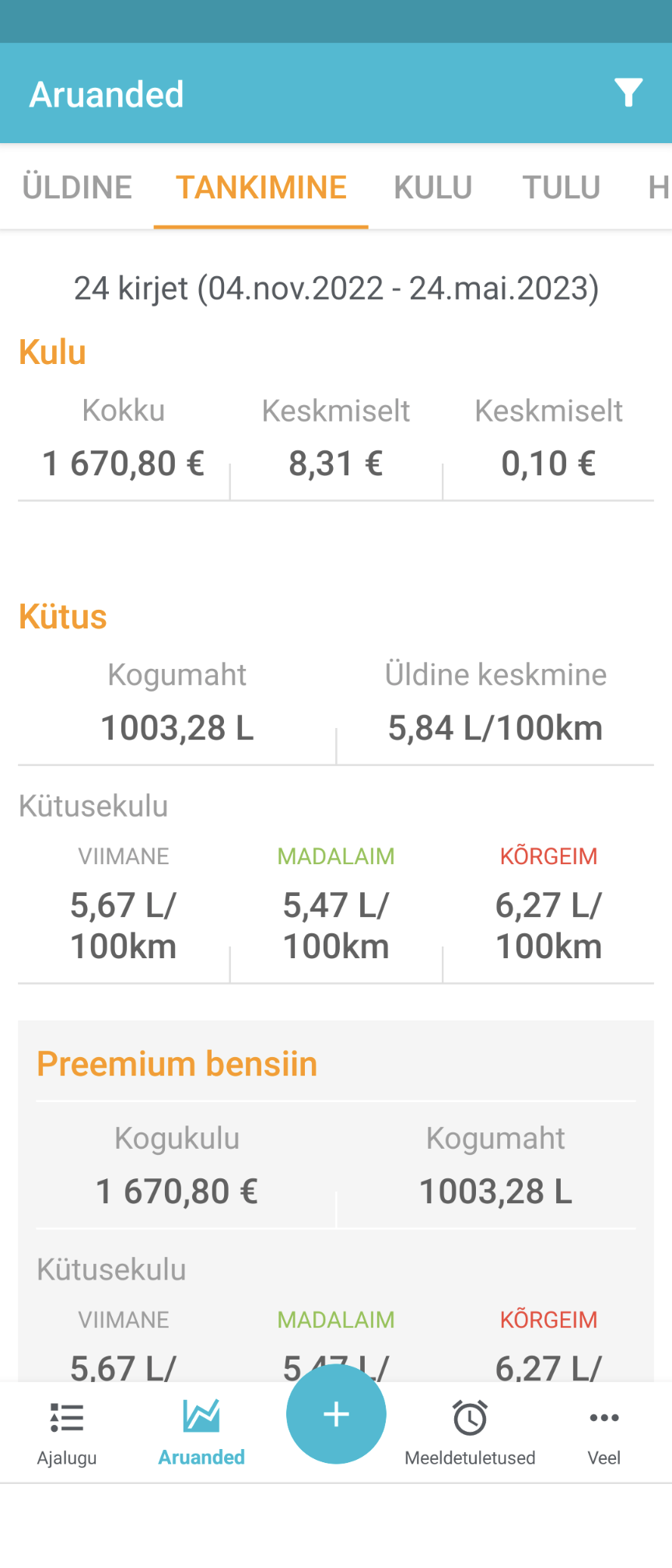The width and height of the screenshot is (672, 1568).
Task: Switch to the ÜLDINE tab
Action: coord(77,187)
